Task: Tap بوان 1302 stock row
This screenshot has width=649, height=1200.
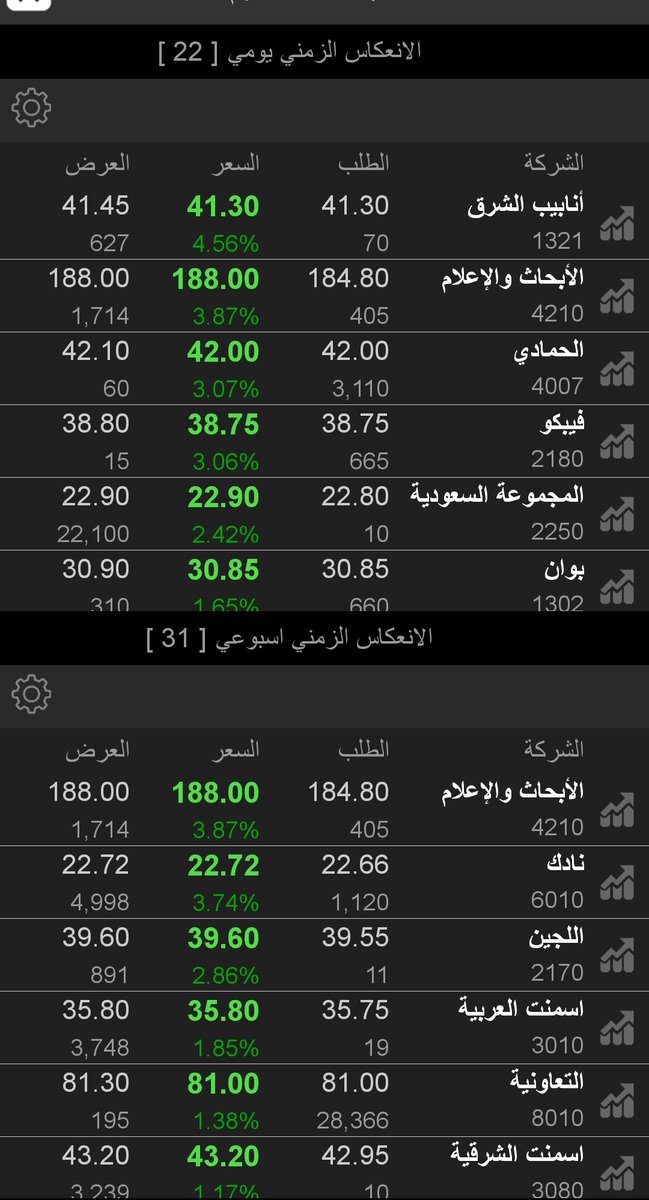Action: (324, 581)
